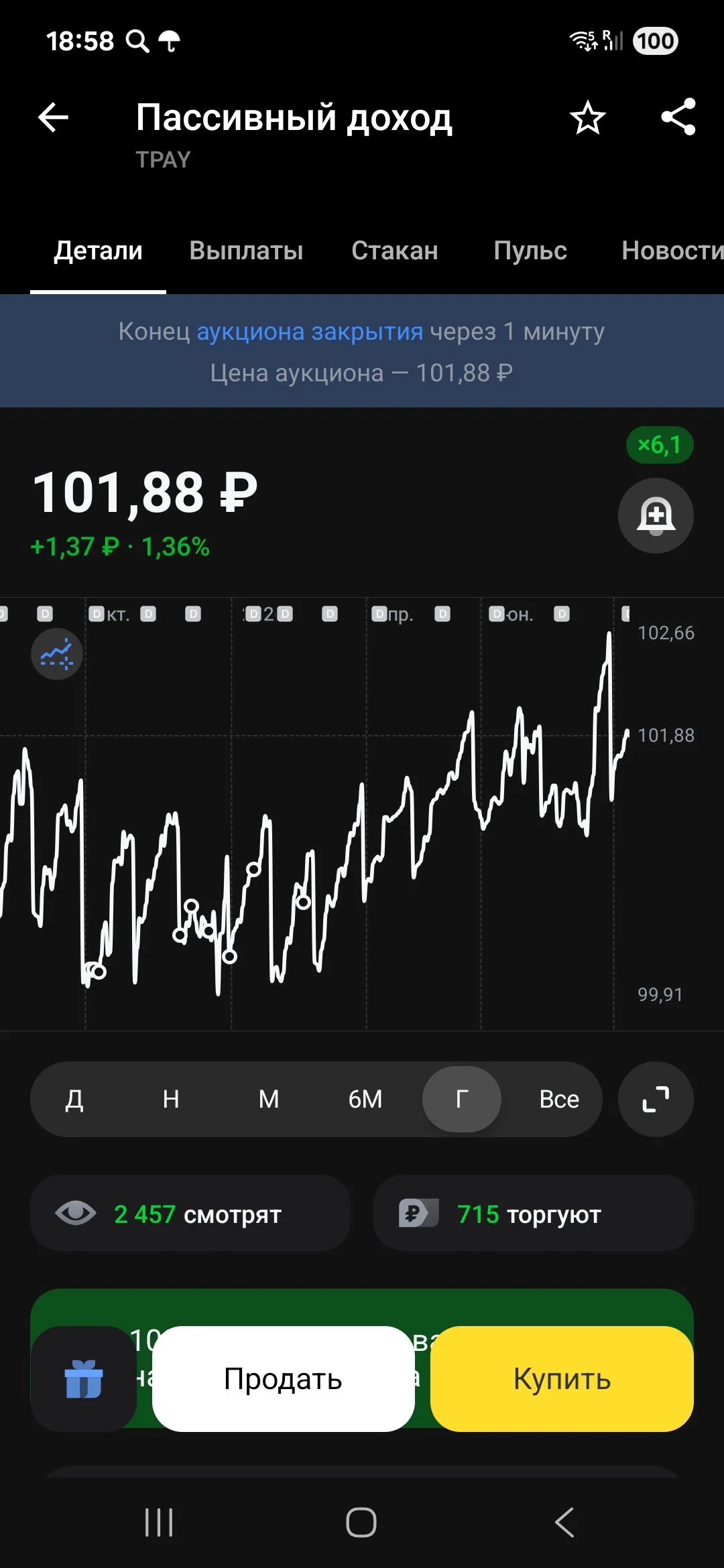The height and width of the screenshot is (1568, 724).
Task: Open the Новости tab
Action: tap(672, 251)
